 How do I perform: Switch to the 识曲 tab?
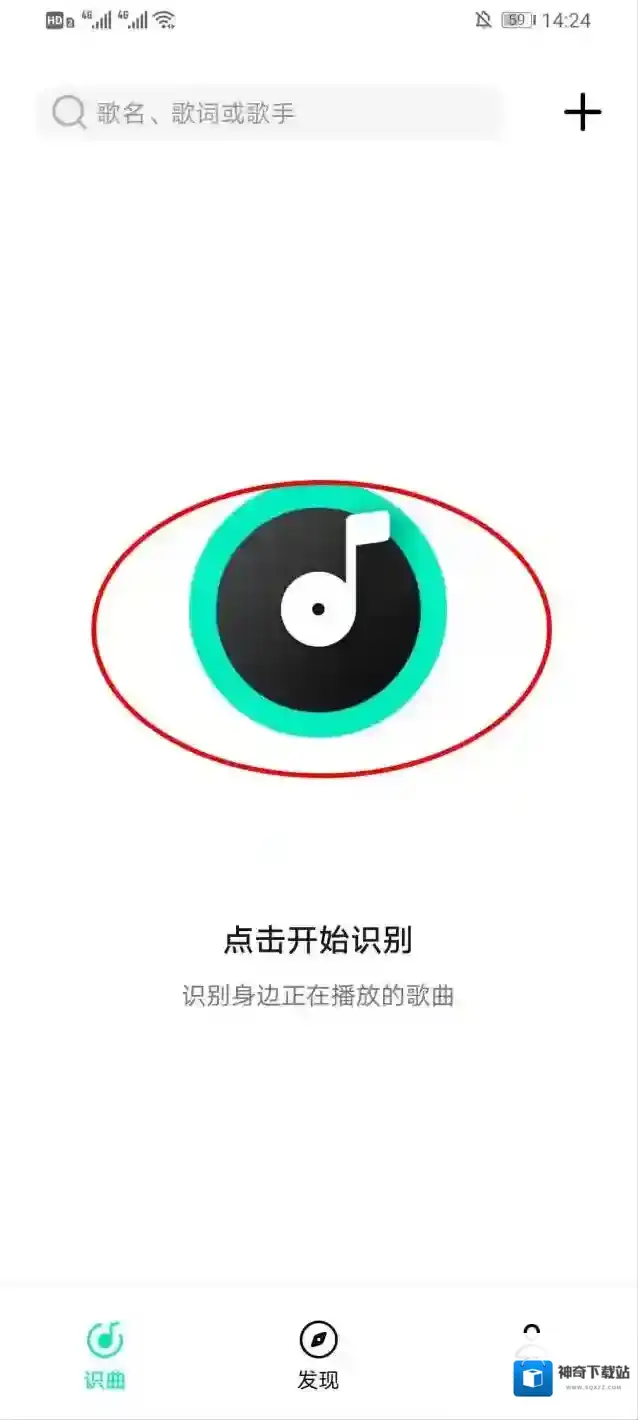105,1355
